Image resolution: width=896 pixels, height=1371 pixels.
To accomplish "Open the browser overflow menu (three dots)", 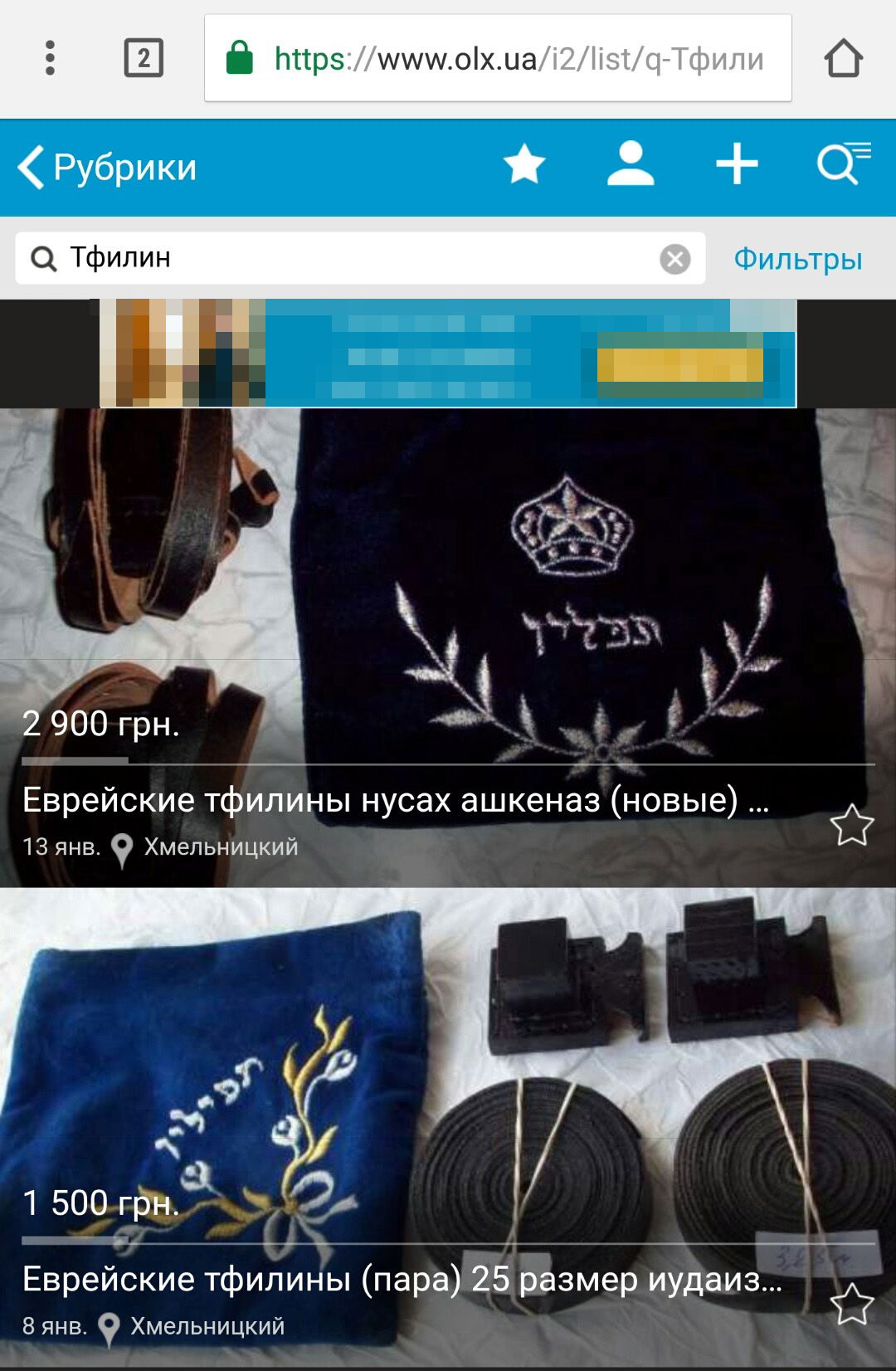I will coord(51,58).
